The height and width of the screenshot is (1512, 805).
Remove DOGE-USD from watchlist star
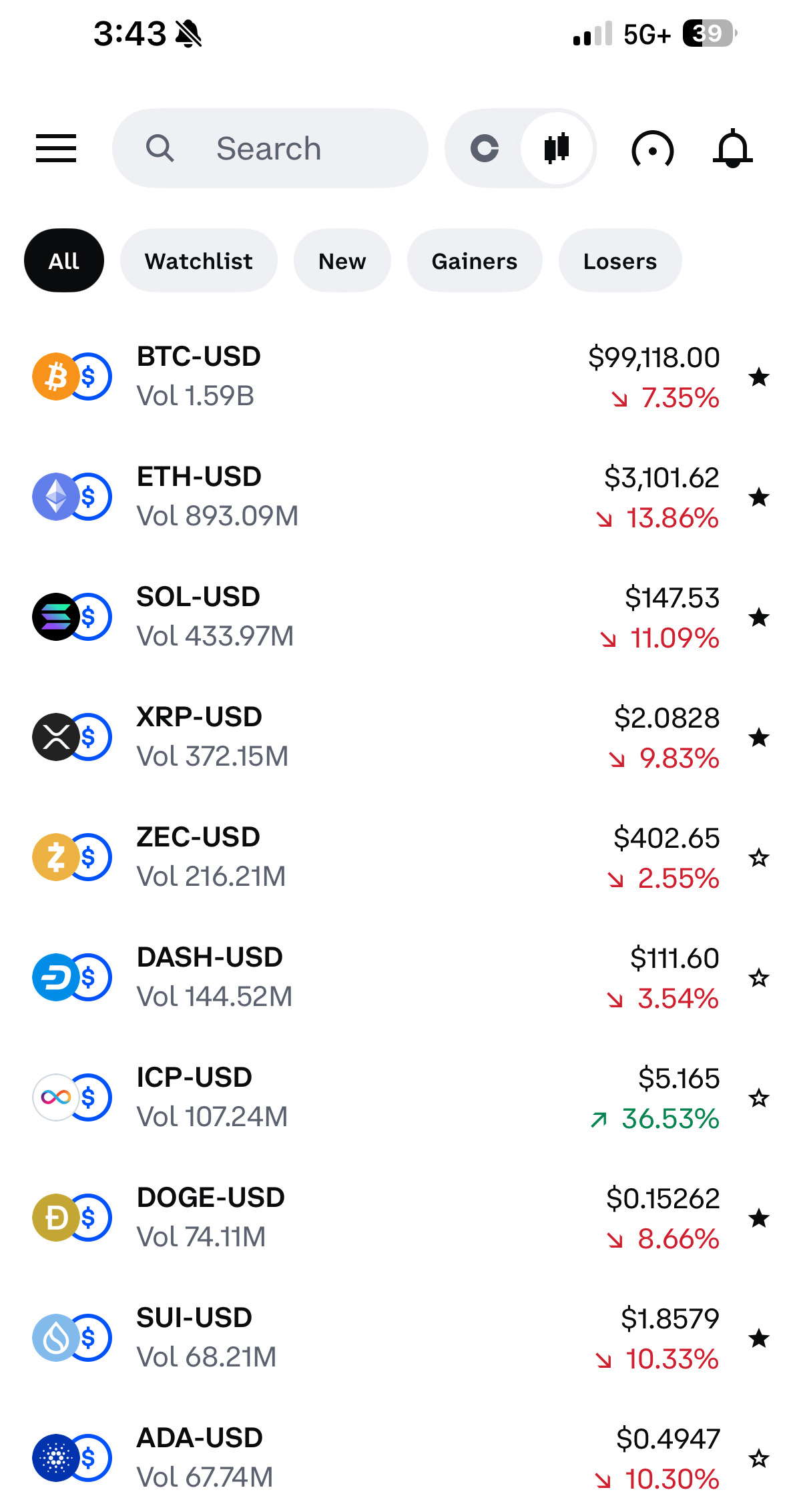coord(759,1218)
